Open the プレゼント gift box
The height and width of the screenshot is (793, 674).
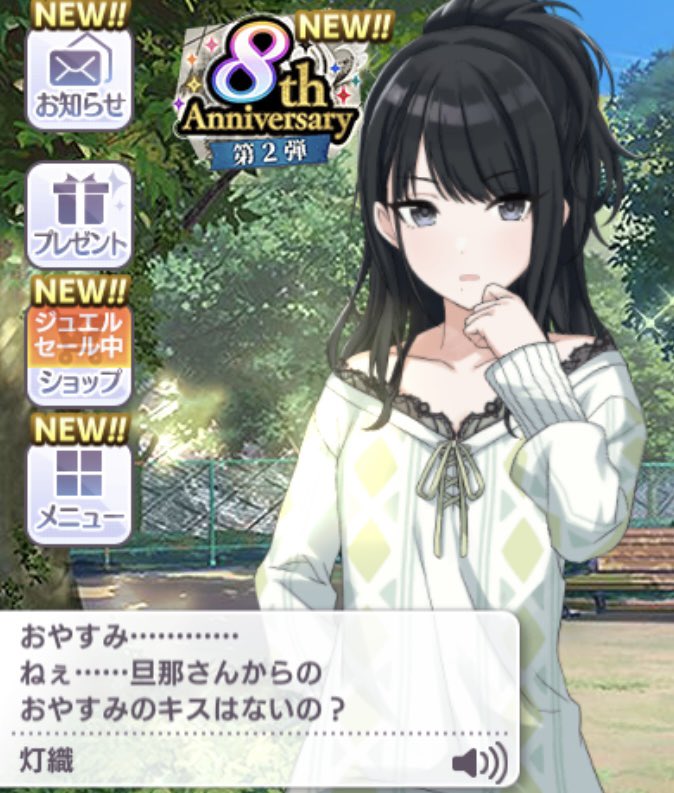79,215
